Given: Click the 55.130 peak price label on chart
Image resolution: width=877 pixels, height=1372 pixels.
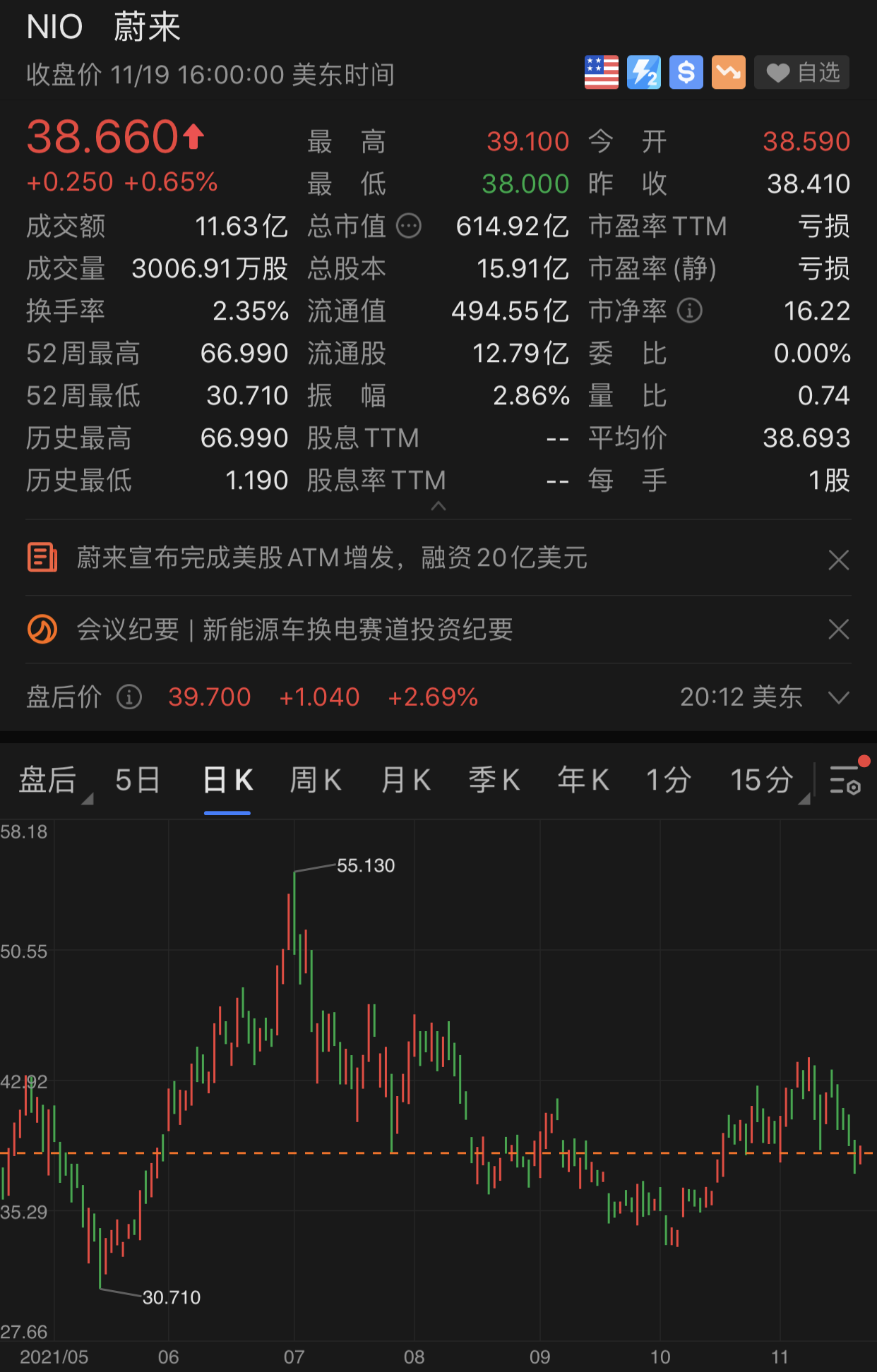Looking at the screenshot, I should click(x=365, y=866).
